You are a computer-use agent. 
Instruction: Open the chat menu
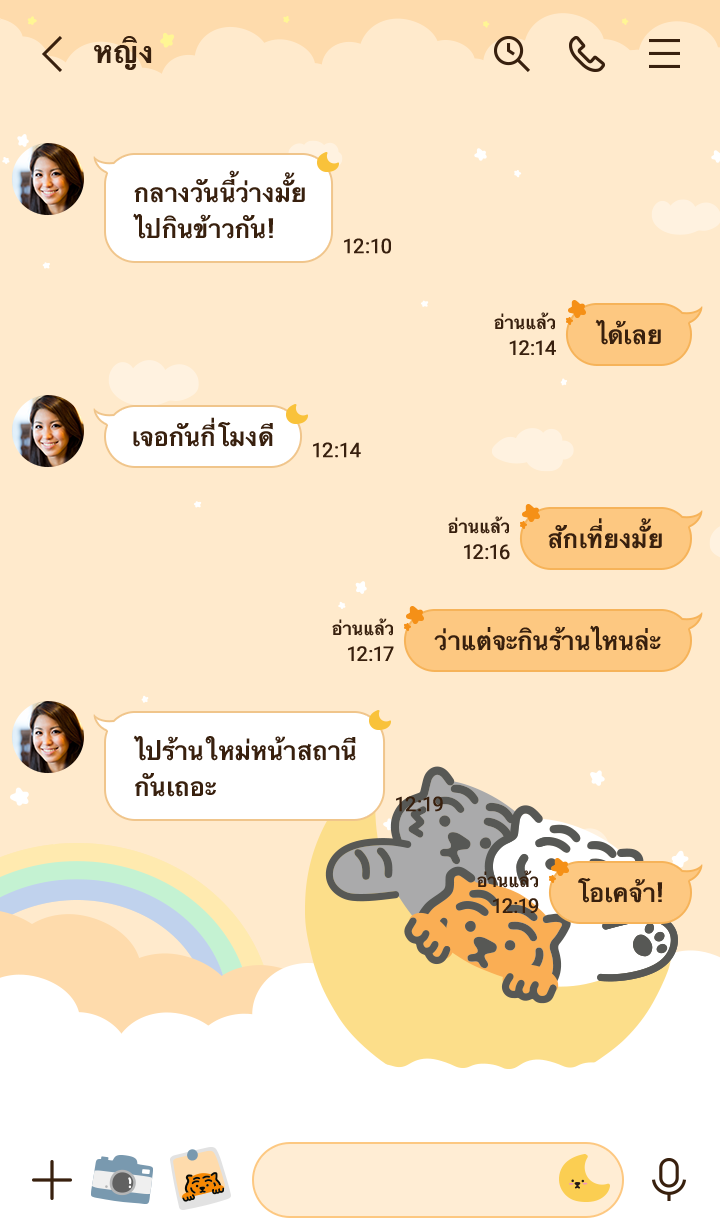tap(664, 54)
